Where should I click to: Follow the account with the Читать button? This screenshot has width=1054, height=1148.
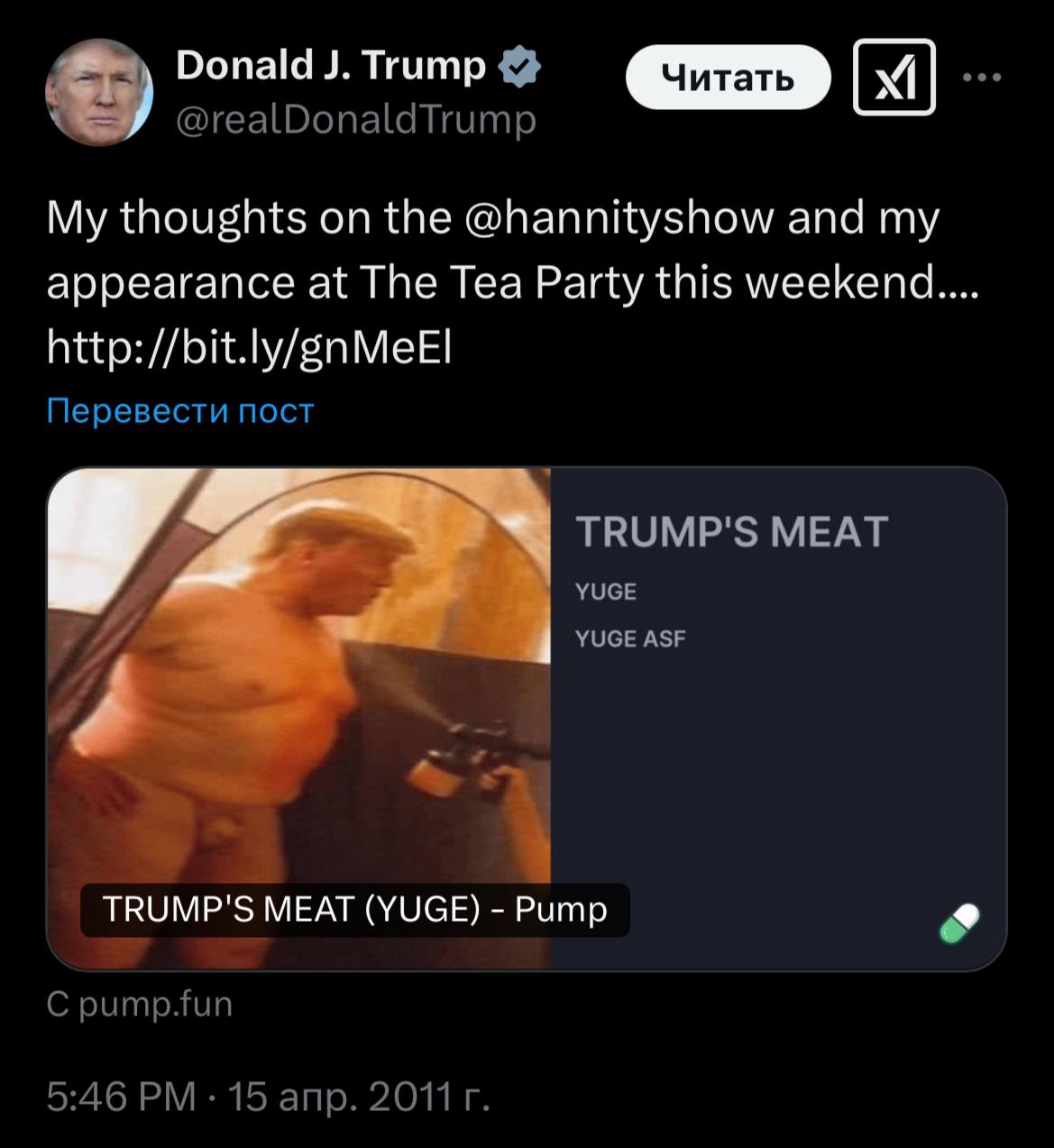pos(727,78)
